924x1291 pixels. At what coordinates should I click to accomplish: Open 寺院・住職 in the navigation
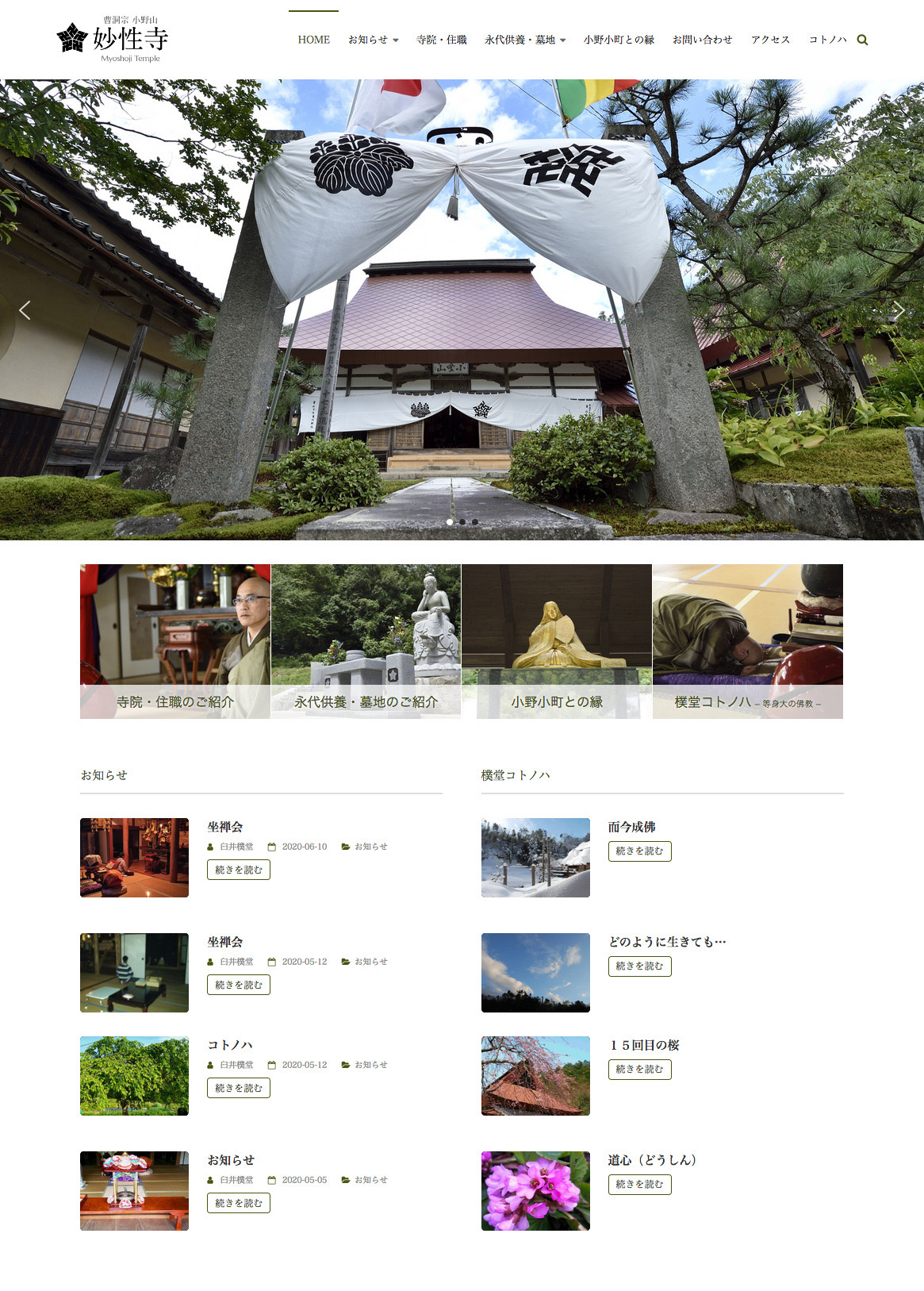click(441, 40)
